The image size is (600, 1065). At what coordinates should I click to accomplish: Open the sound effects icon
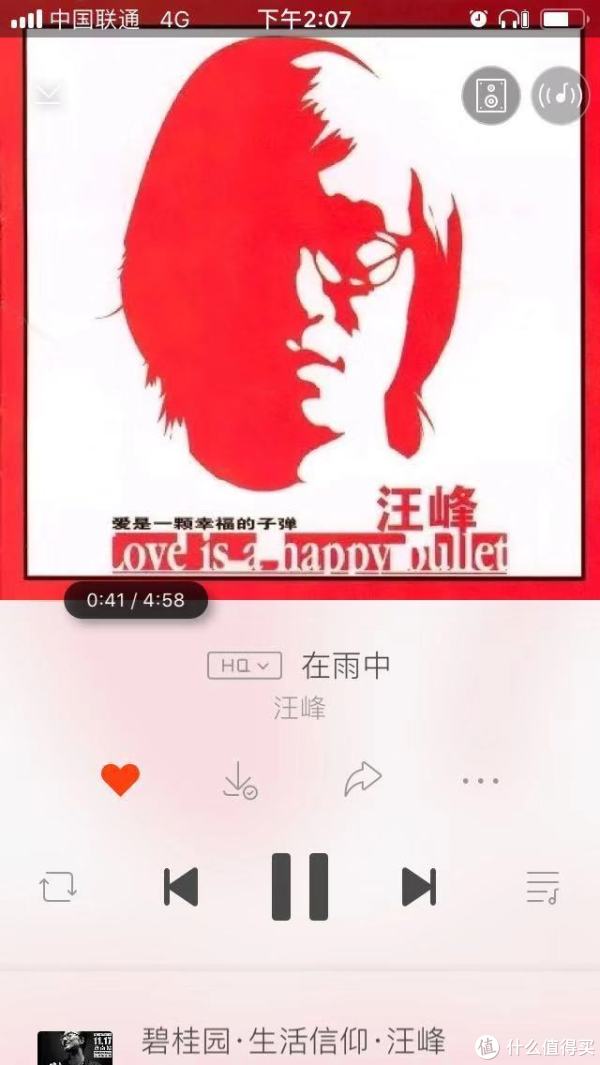pos(560,95)
